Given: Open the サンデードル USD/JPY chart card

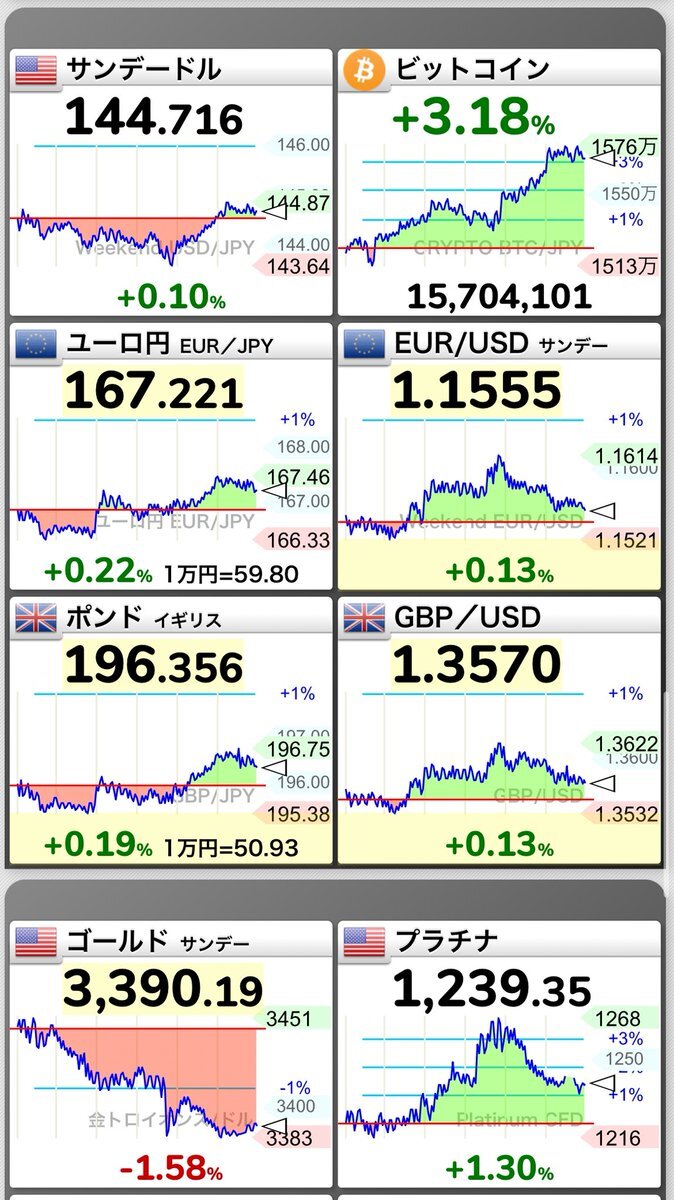Looking at the screenshot, I should click(171, 182).
